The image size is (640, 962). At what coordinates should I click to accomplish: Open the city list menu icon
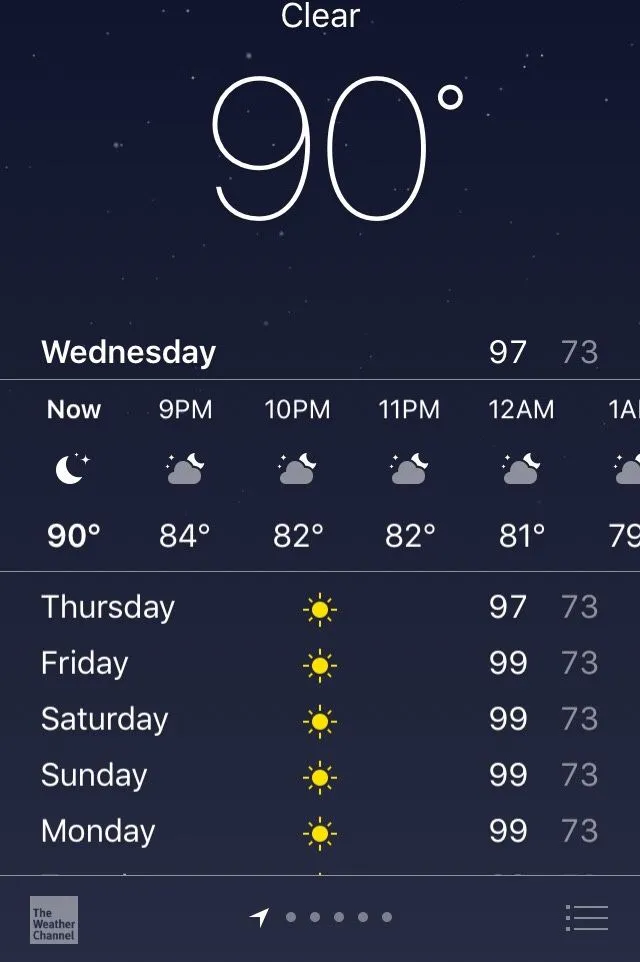pos(587,918)
